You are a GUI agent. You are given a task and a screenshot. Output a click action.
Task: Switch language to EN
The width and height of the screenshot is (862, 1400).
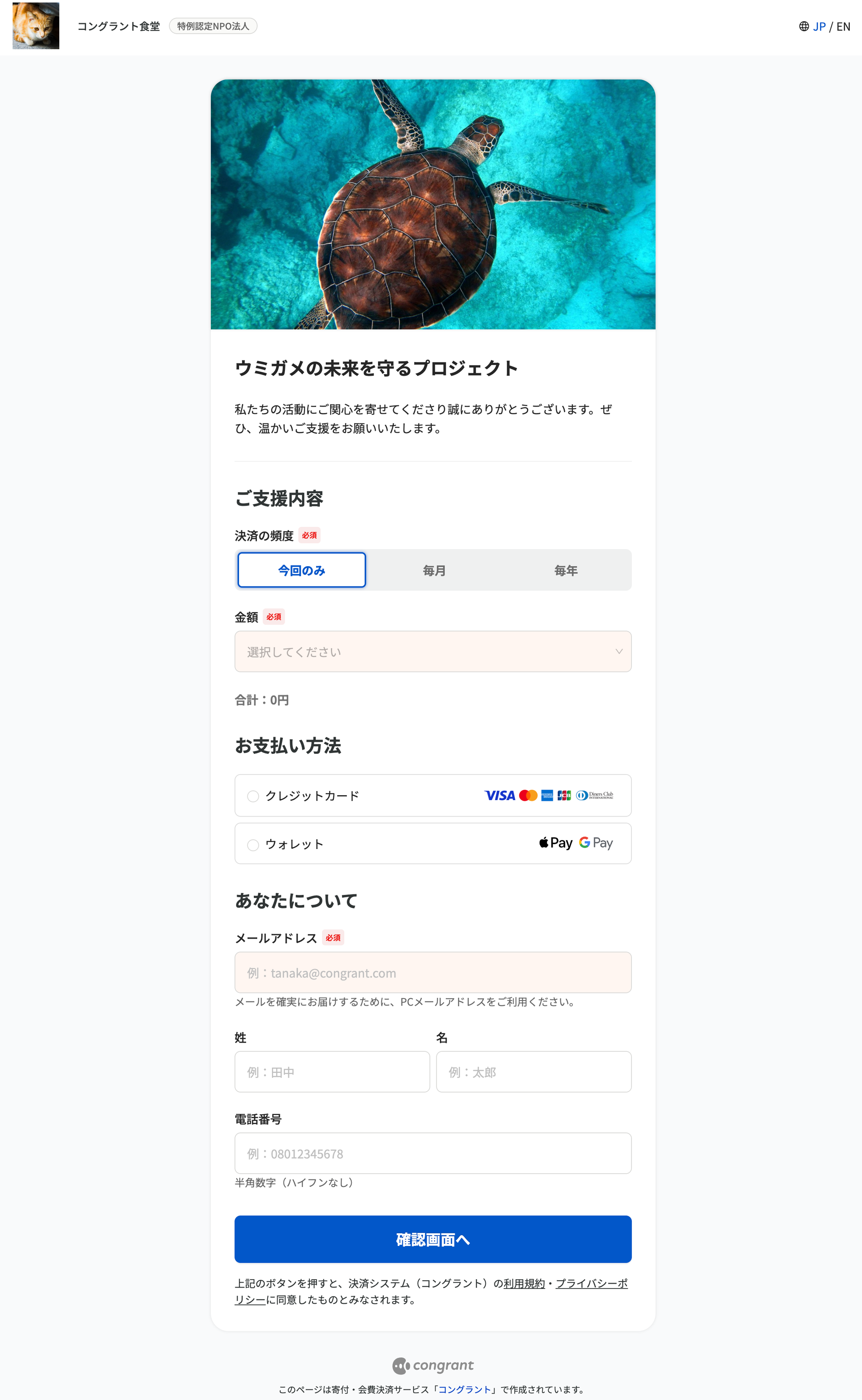[x=843, y=26]
